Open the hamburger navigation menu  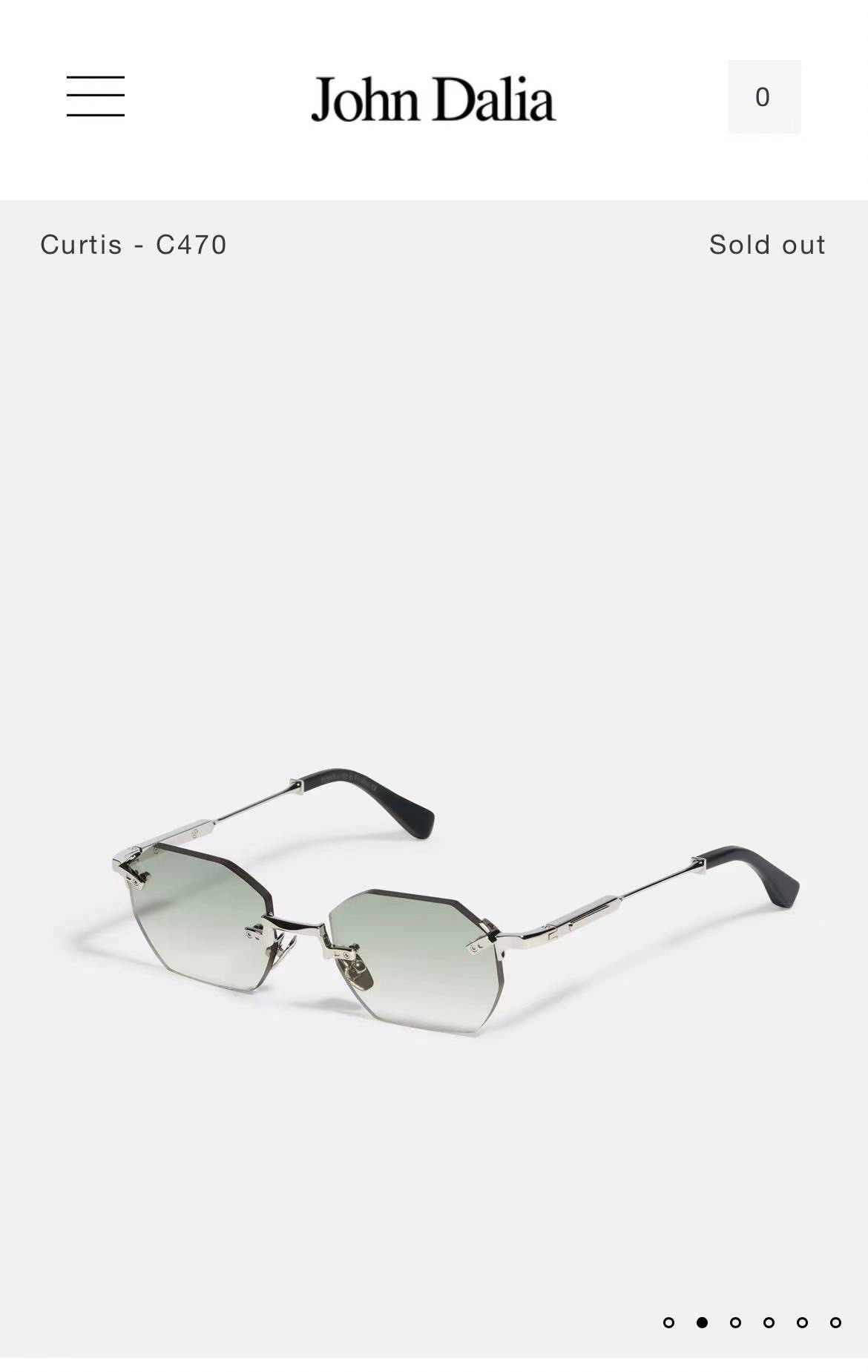point(96,96)
